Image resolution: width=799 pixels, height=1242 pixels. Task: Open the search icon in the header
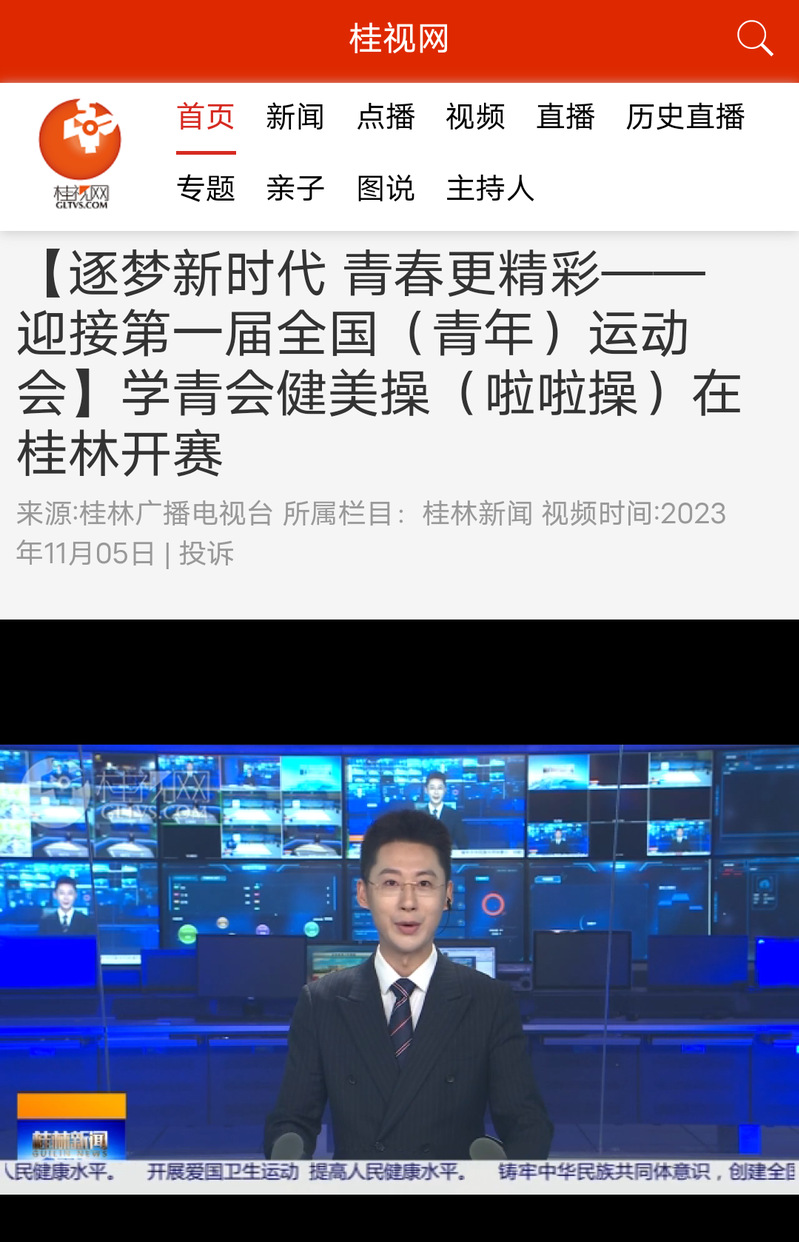coord(754,39)
